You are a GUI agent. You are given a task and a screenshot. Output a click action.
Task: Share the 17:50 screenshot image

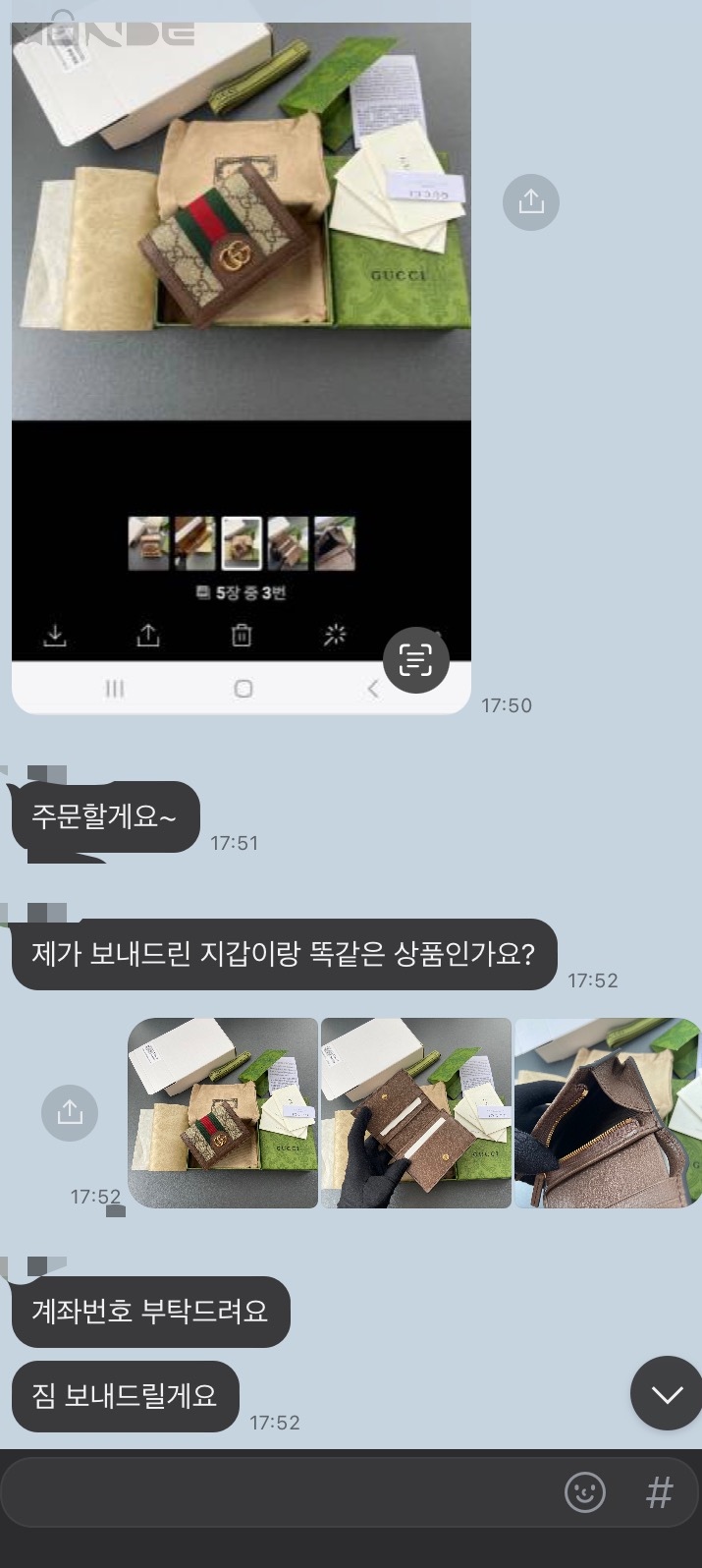(x=531, y=202)
